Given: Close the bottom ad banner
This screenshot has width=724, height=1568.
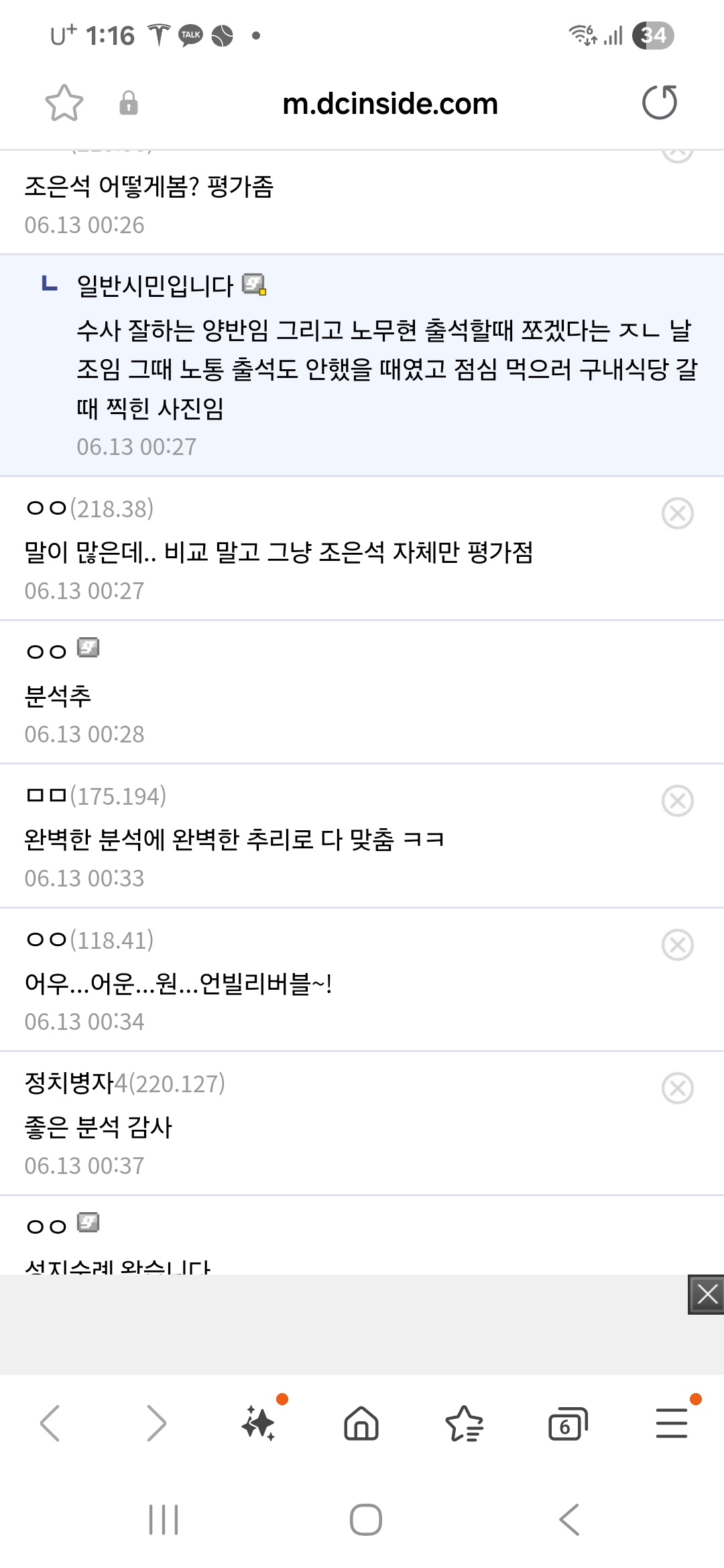Looking at the screenshot, I should click(x=707, y=1294).
